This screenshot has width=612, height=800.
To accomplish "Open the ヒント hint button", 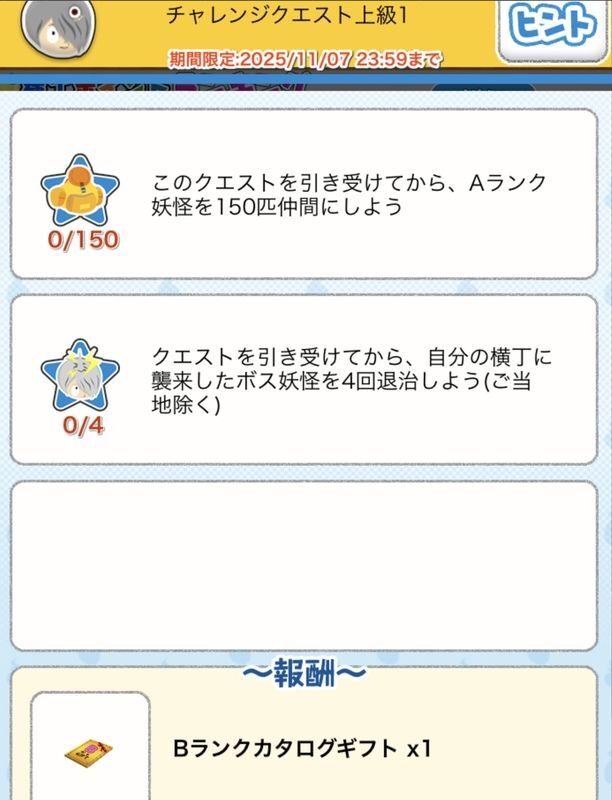I will (x=553, y=28).
